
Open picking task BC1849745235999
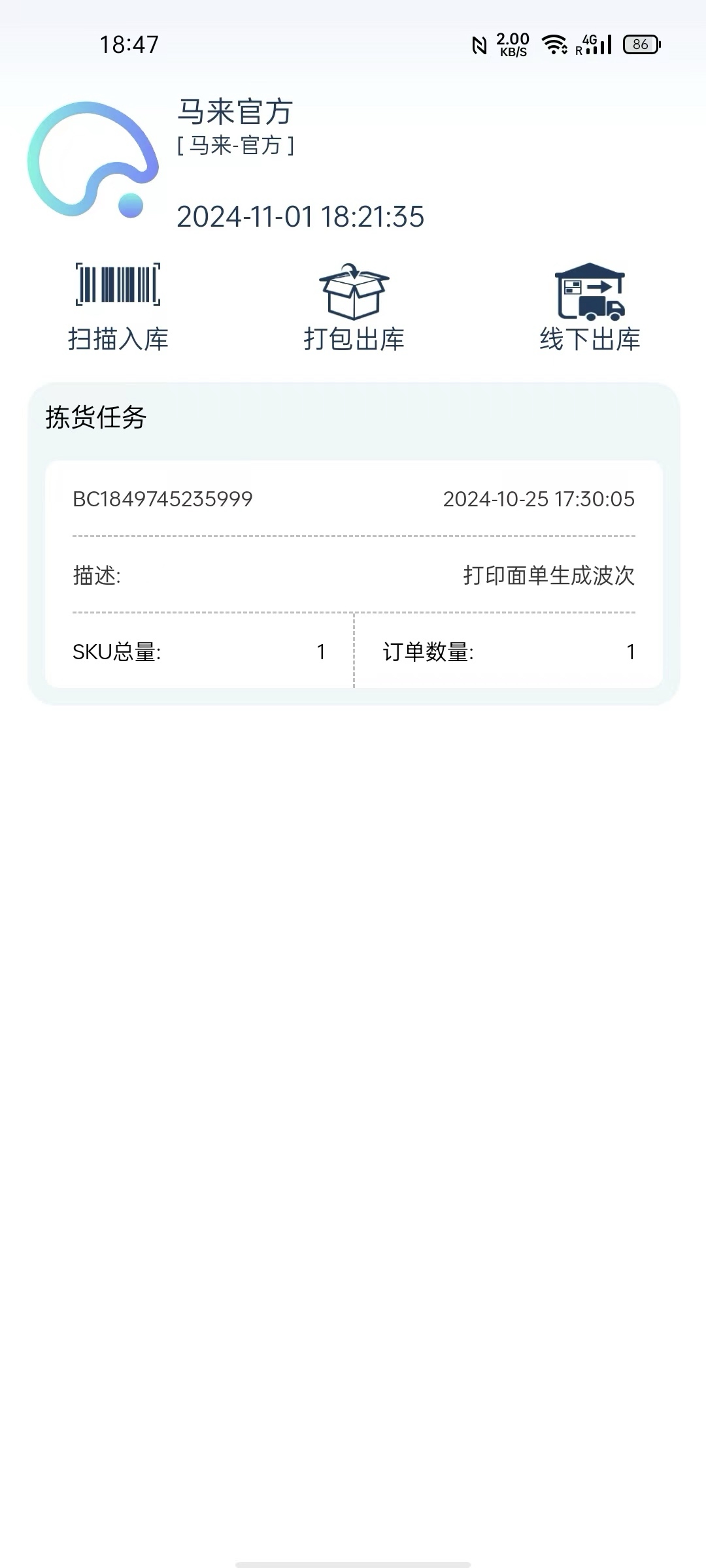pyautogui.click(x=354, y=574)
